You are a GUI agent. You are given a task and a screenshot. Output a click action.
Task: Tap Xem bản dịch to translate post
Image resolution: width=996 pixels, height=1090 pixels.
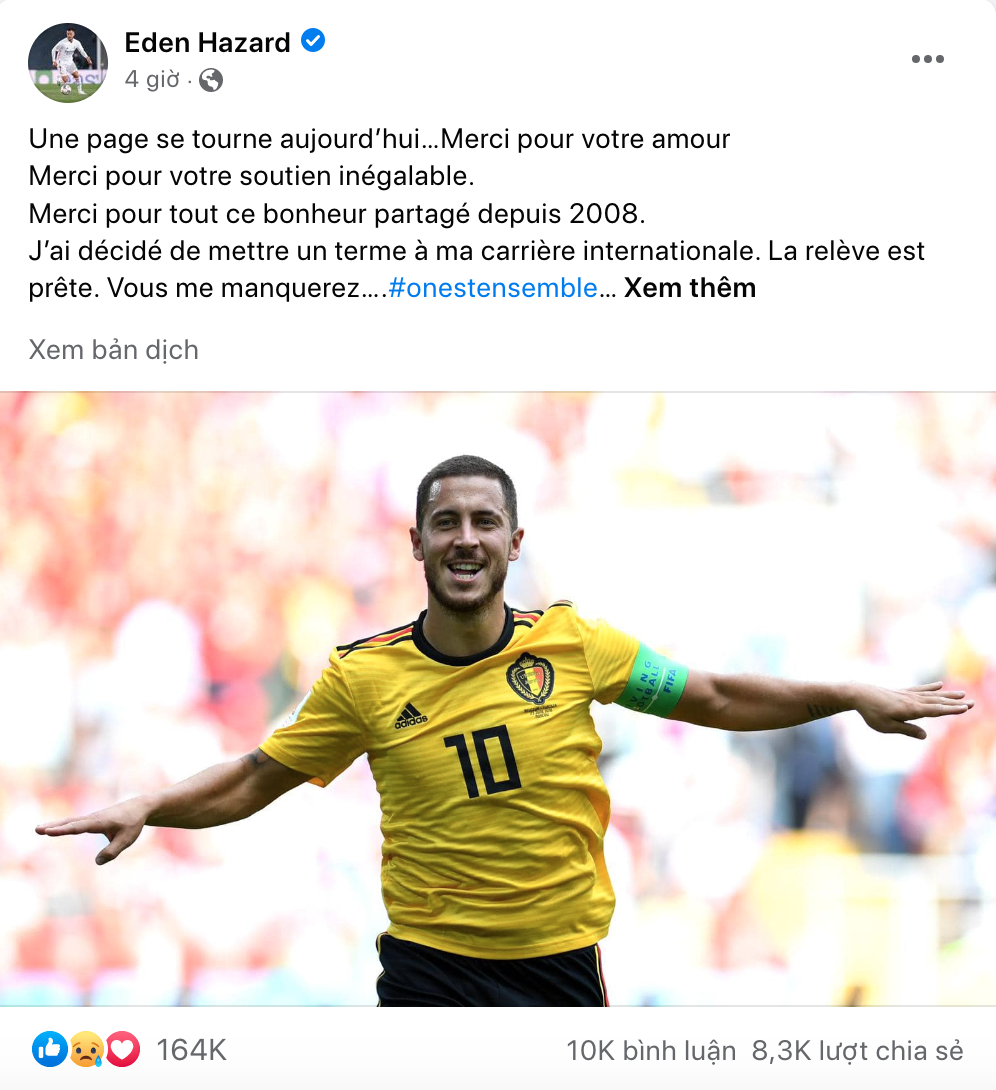(x=114, y=350)
